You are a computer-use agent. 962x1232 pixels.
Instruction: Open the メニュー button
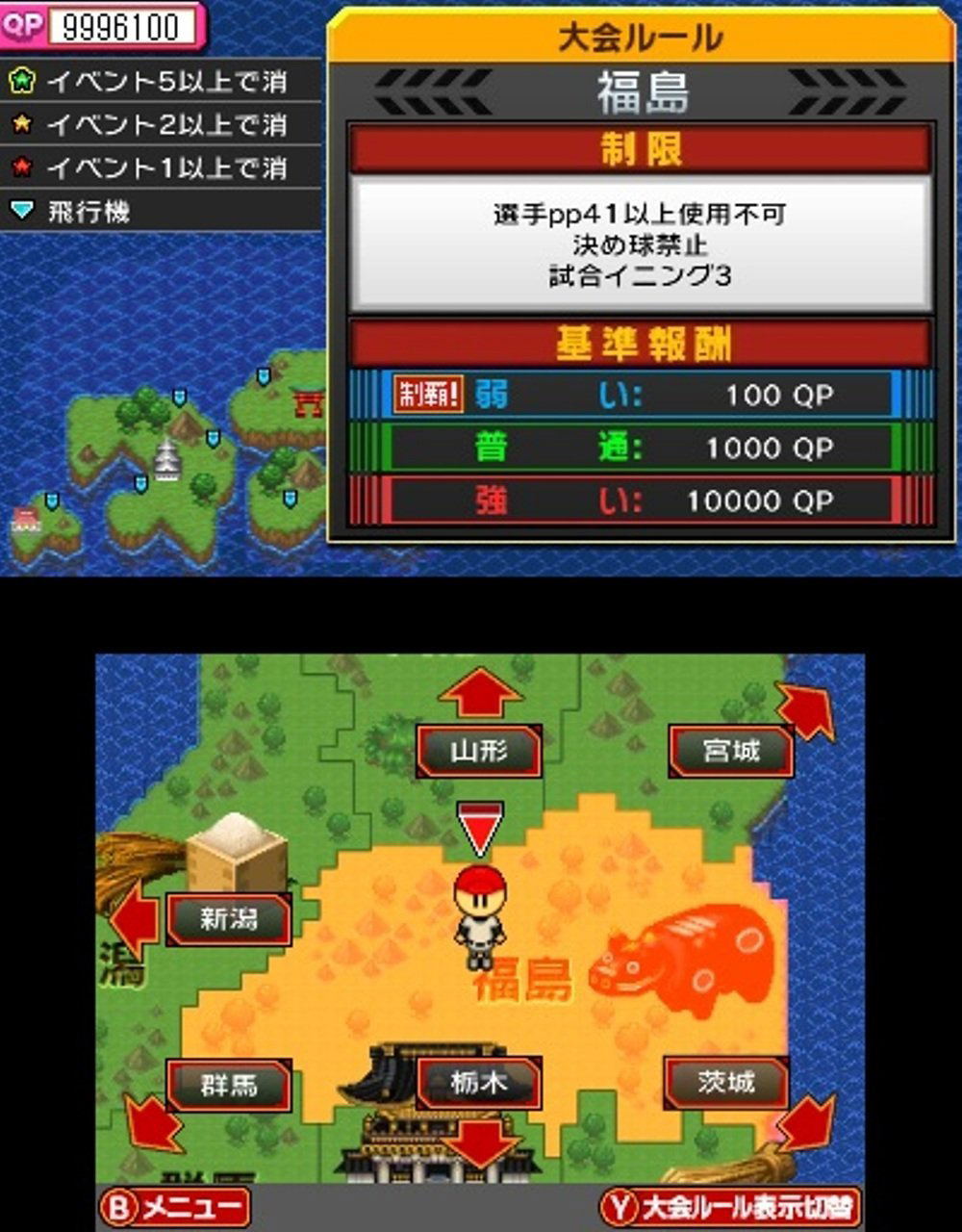[175, 1207]
